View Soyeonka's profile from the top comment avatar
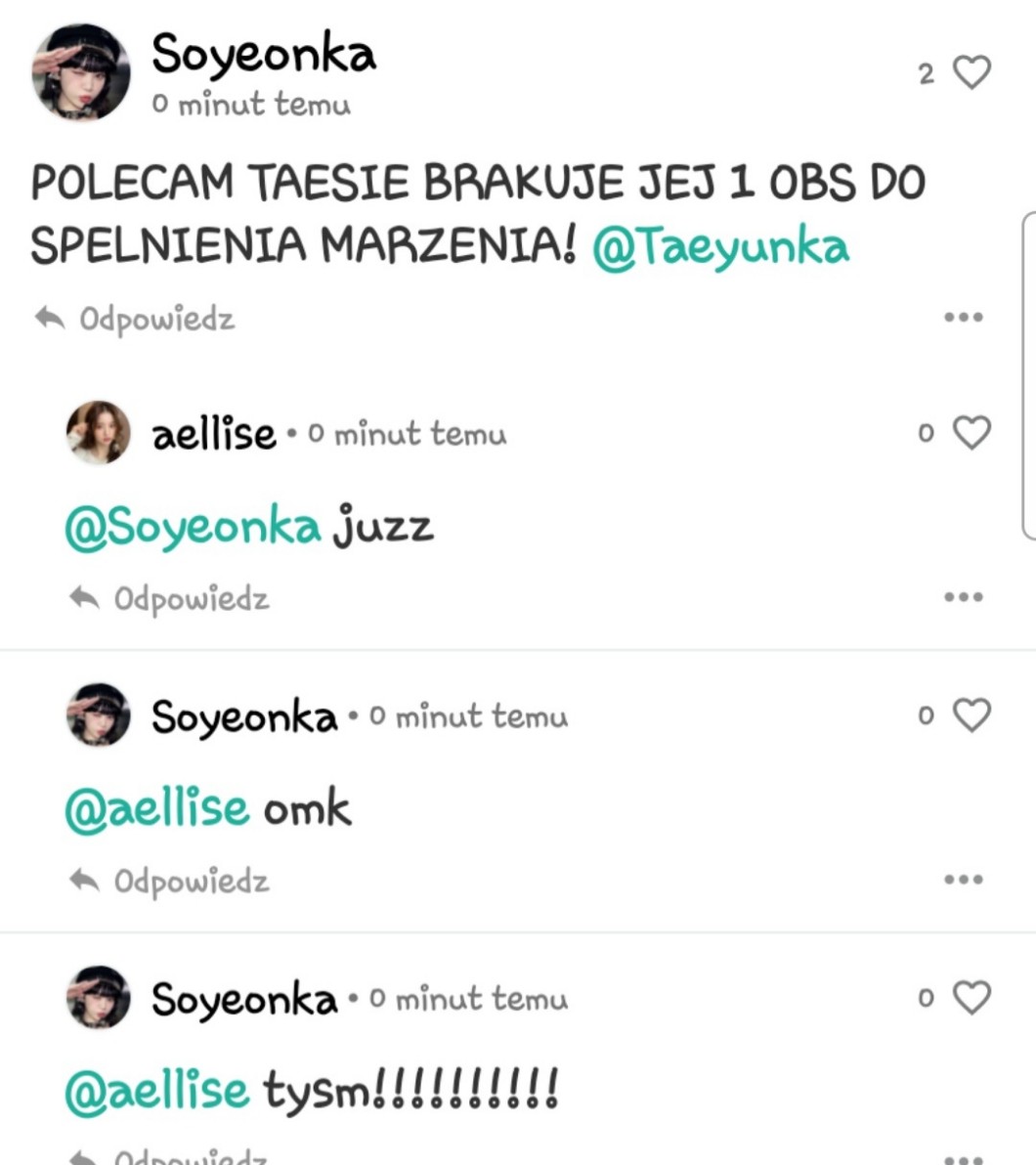 [x=81, y=73]
